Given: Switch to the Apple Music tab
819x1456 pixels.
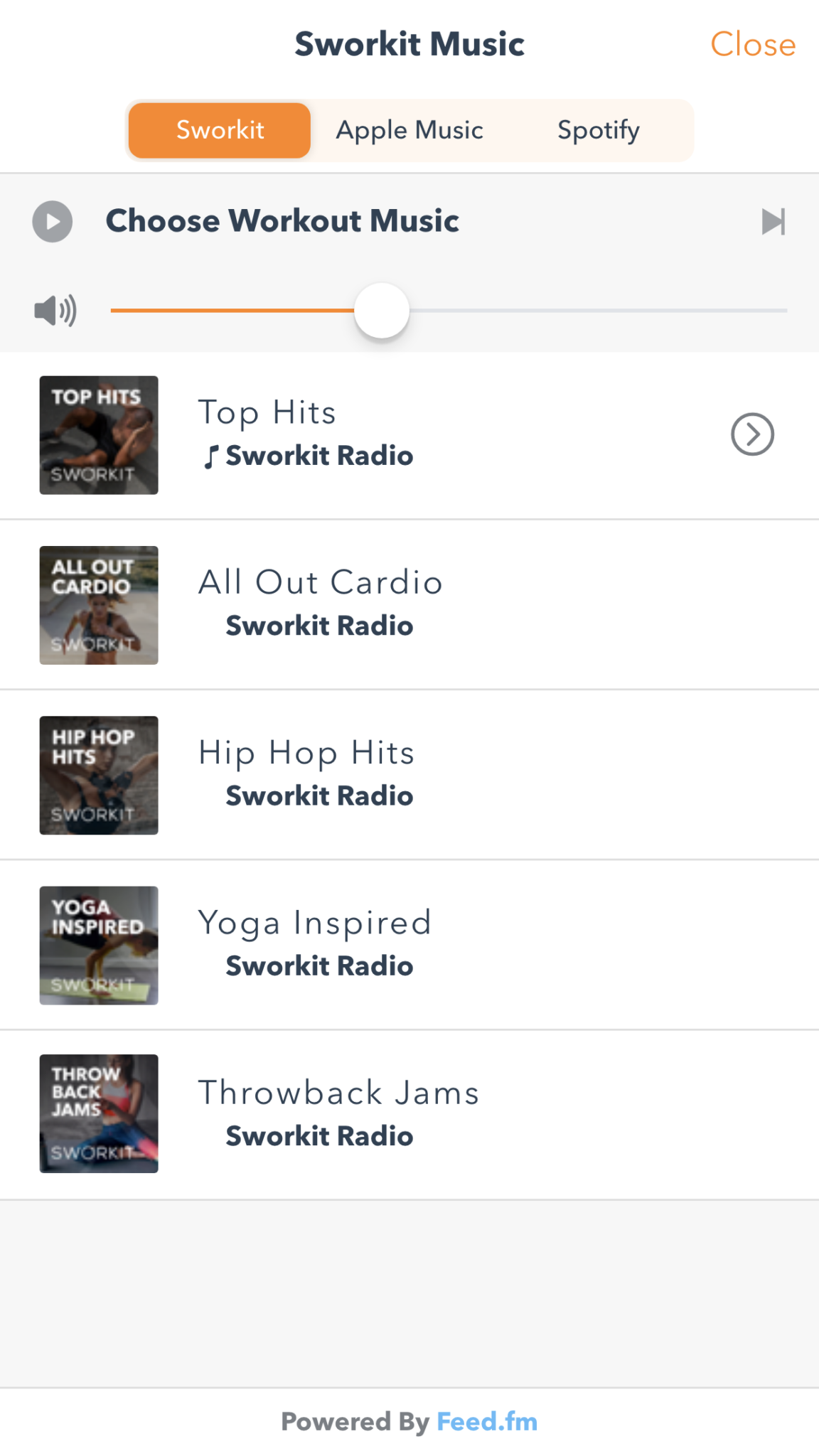Looking at the screenshot, I should [409, 130].
